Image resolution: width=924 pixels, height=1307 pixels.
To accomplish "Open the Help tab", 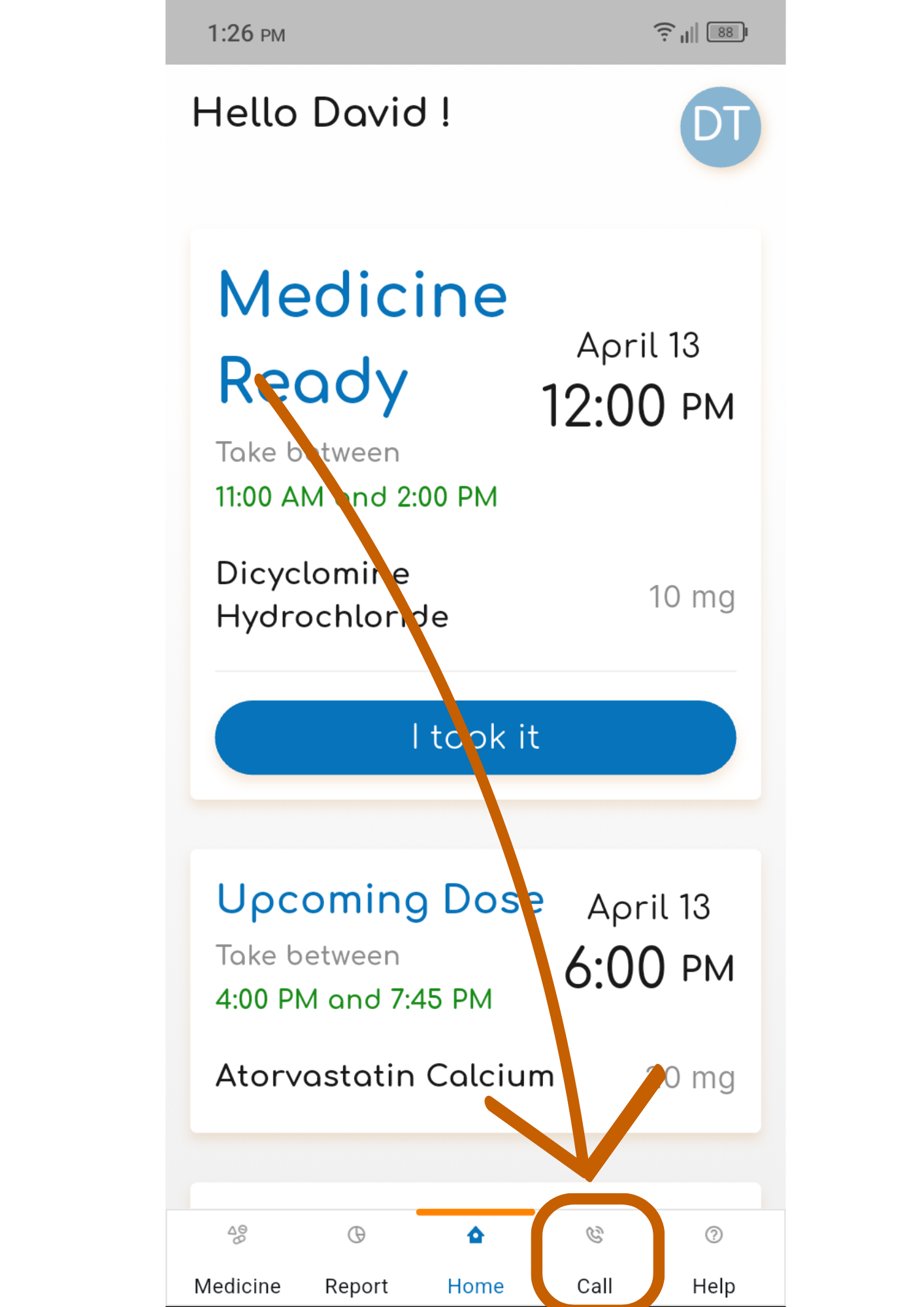I will click(714, 1259).
